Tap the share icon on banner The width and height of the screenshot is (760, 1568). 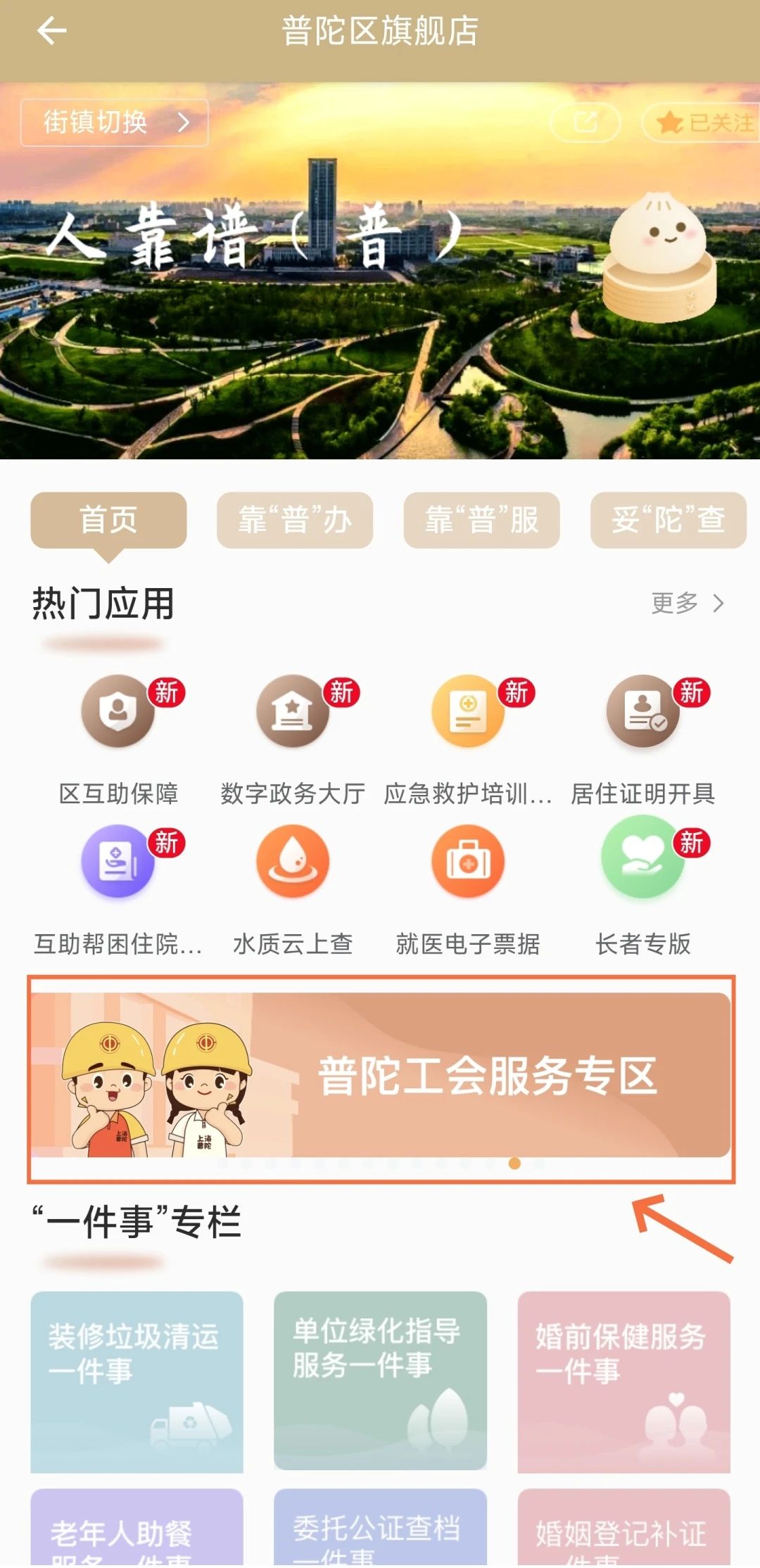point(585,122)
